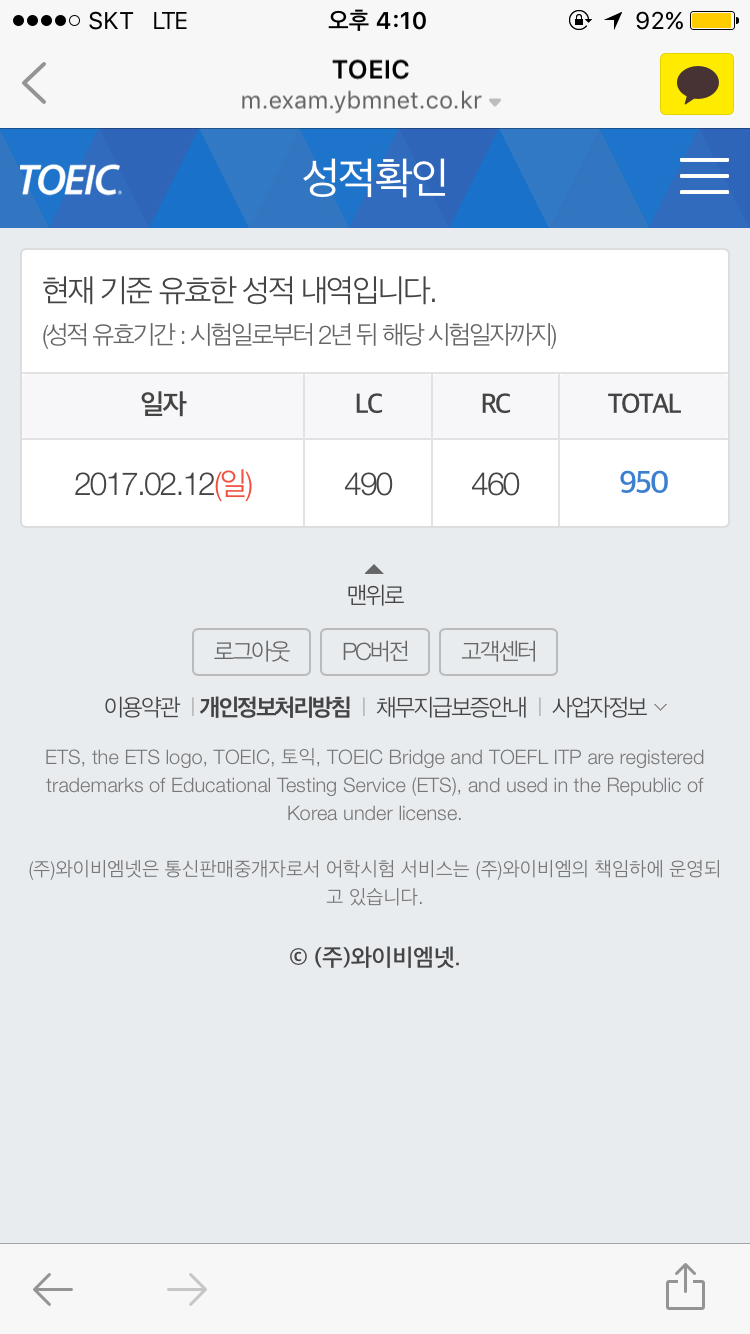Open 이용약관 terms link
This screenshot has height=1334, width=750.
pos(142,707)
